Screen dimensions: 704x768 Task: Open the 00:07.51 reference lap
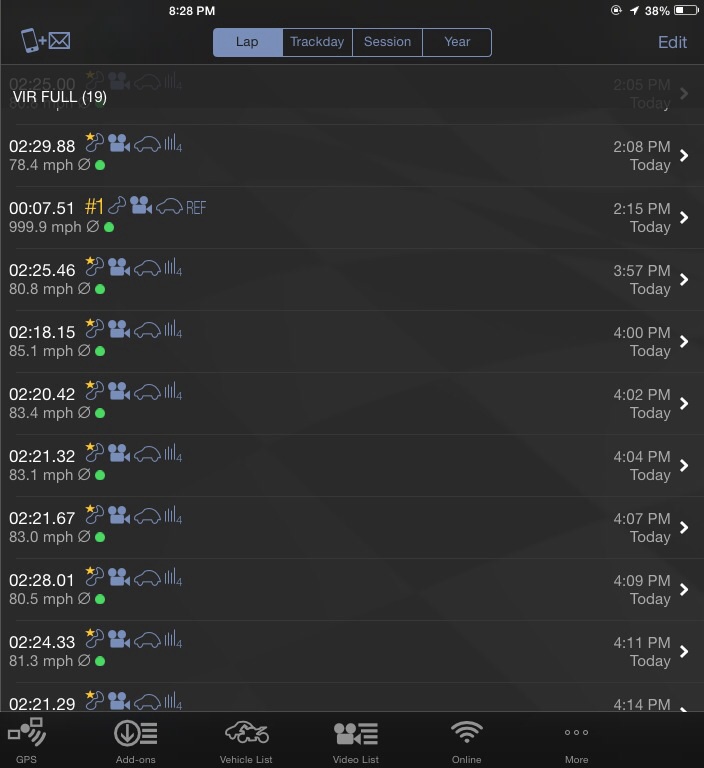click(x=350, y=217)
